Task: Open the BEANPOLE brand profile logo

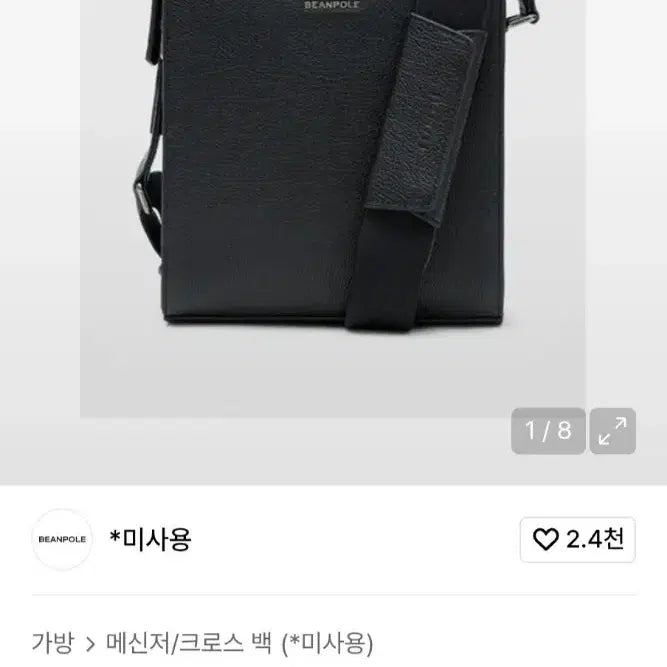Action: (62, 539)
